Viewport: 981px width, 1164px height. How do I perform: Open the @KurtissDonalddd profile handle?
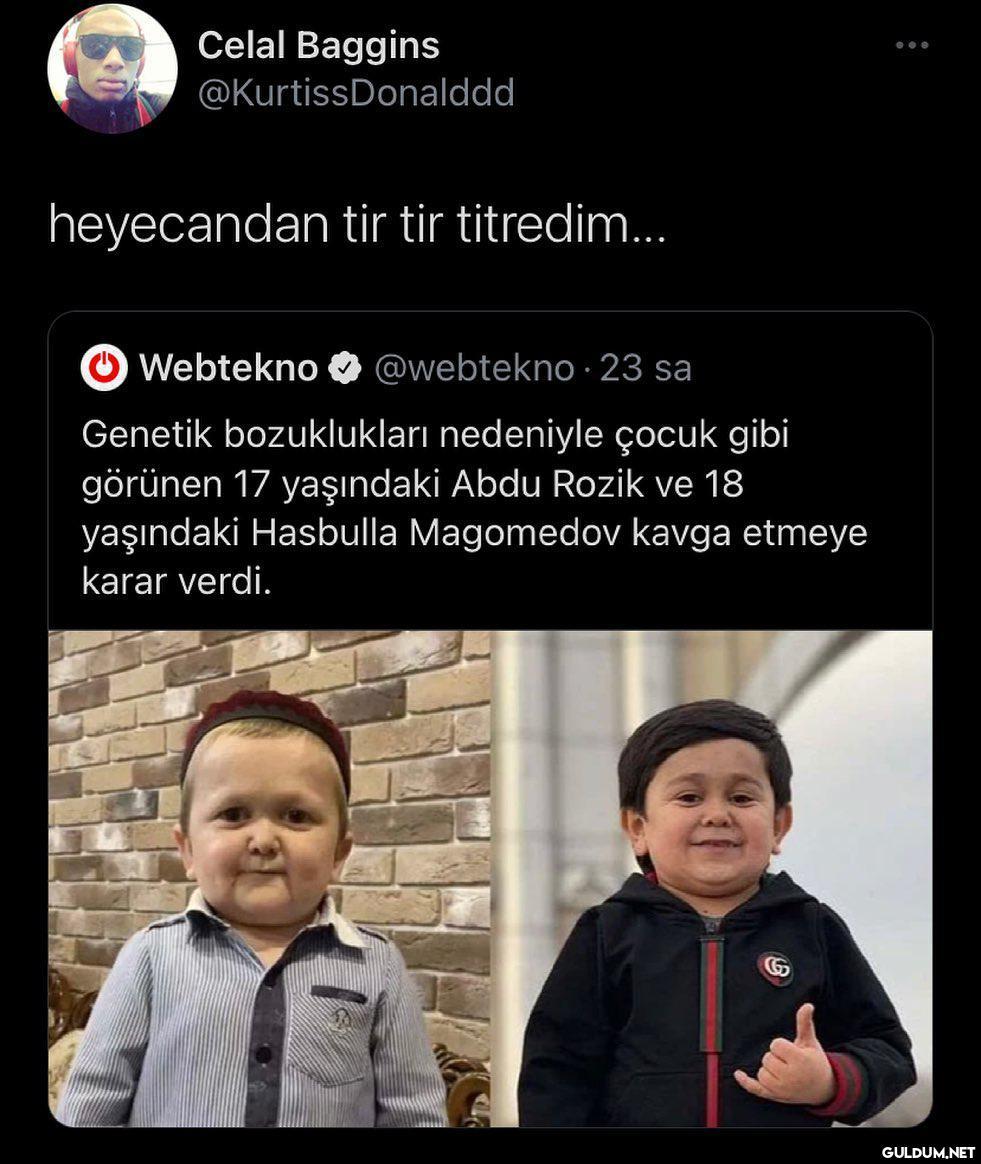(x=356, y=93)
